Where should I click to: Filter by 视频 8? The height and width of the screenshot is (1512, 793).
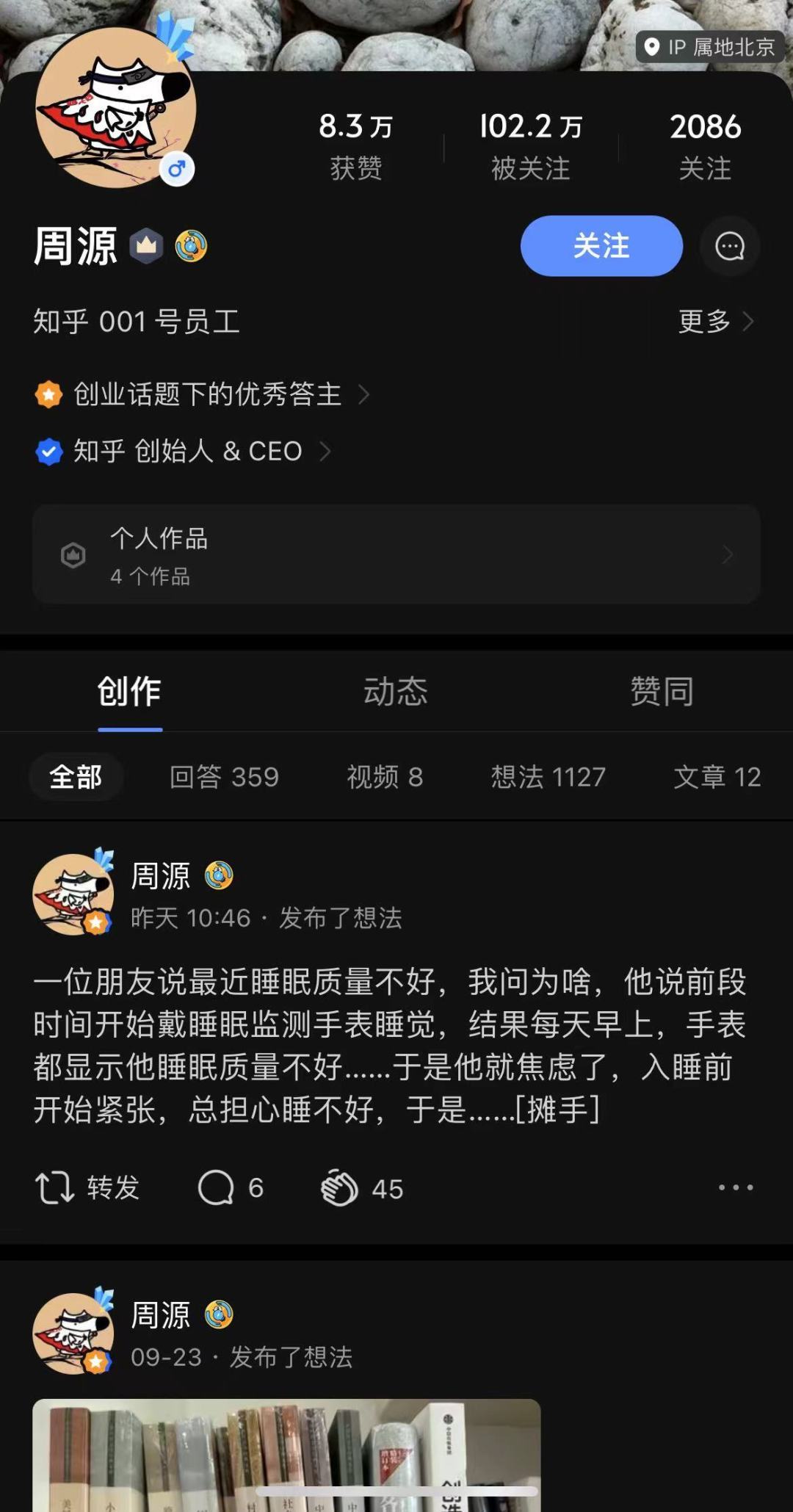click(385, 777)
